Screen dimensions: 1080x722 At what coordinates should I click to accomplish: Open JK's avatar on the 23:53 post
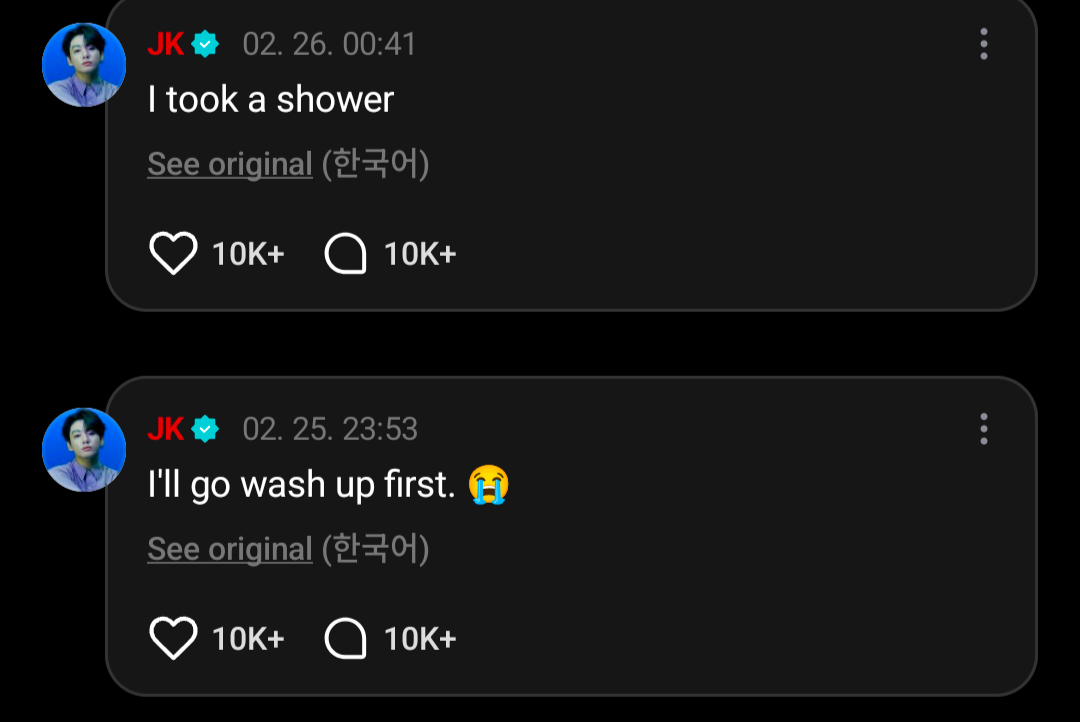84,450
